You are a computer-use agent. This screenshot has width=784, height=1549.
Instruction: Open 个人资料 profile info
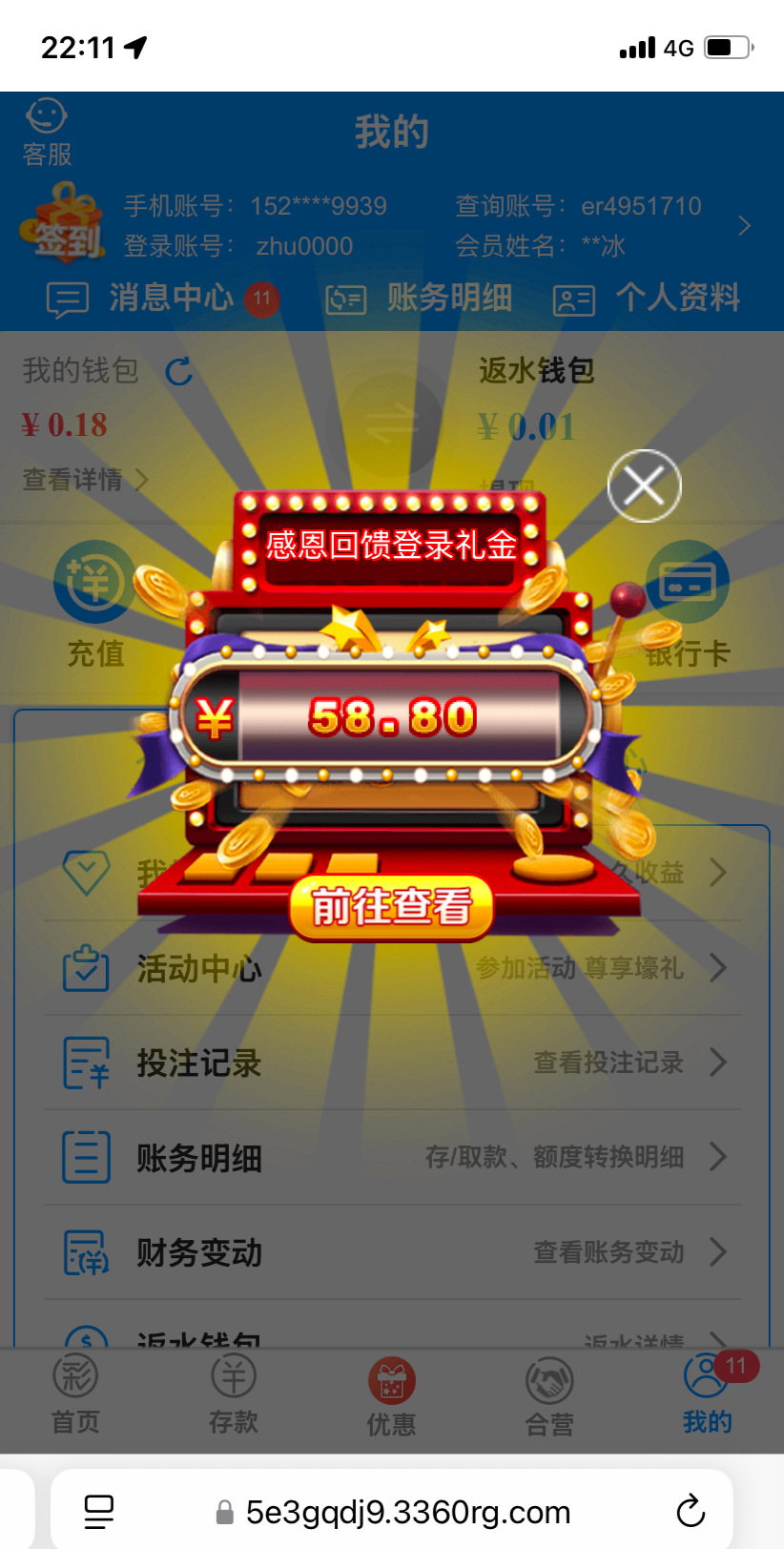pyautogui.click(x=648, y=299)
